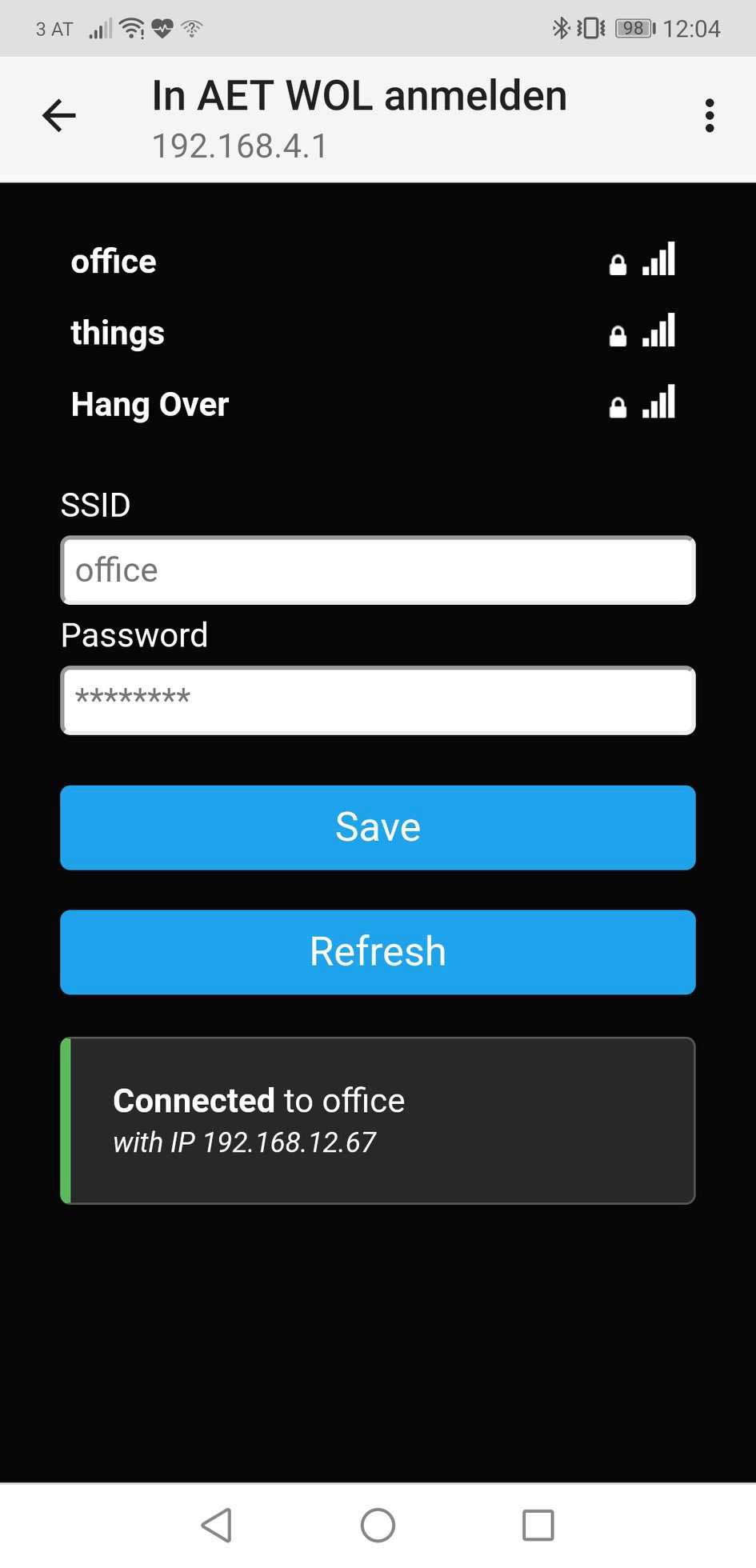756x1568 pixels.
Task: Refresh the network list
Action: [x=378, y=952]
